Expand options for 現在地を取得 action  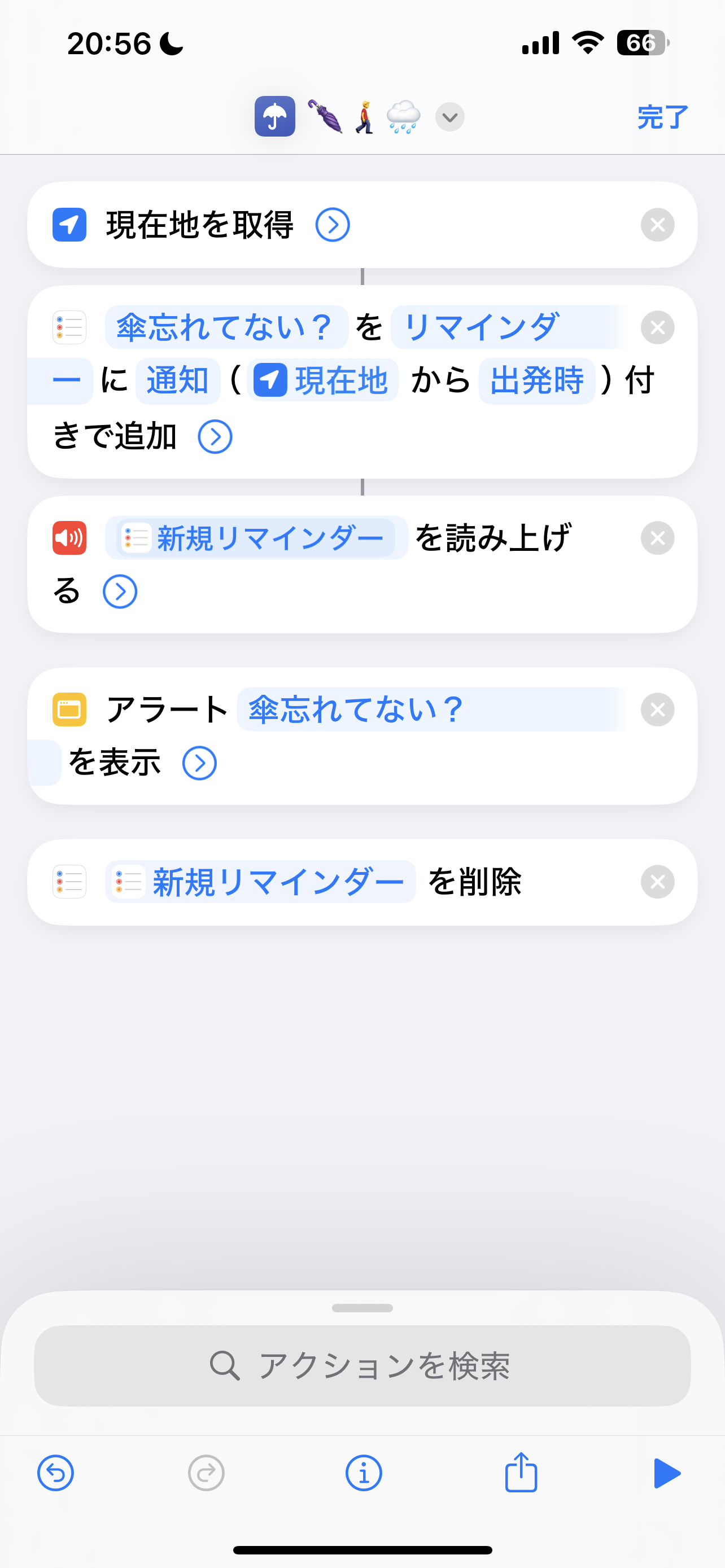[x=333, y=225]
